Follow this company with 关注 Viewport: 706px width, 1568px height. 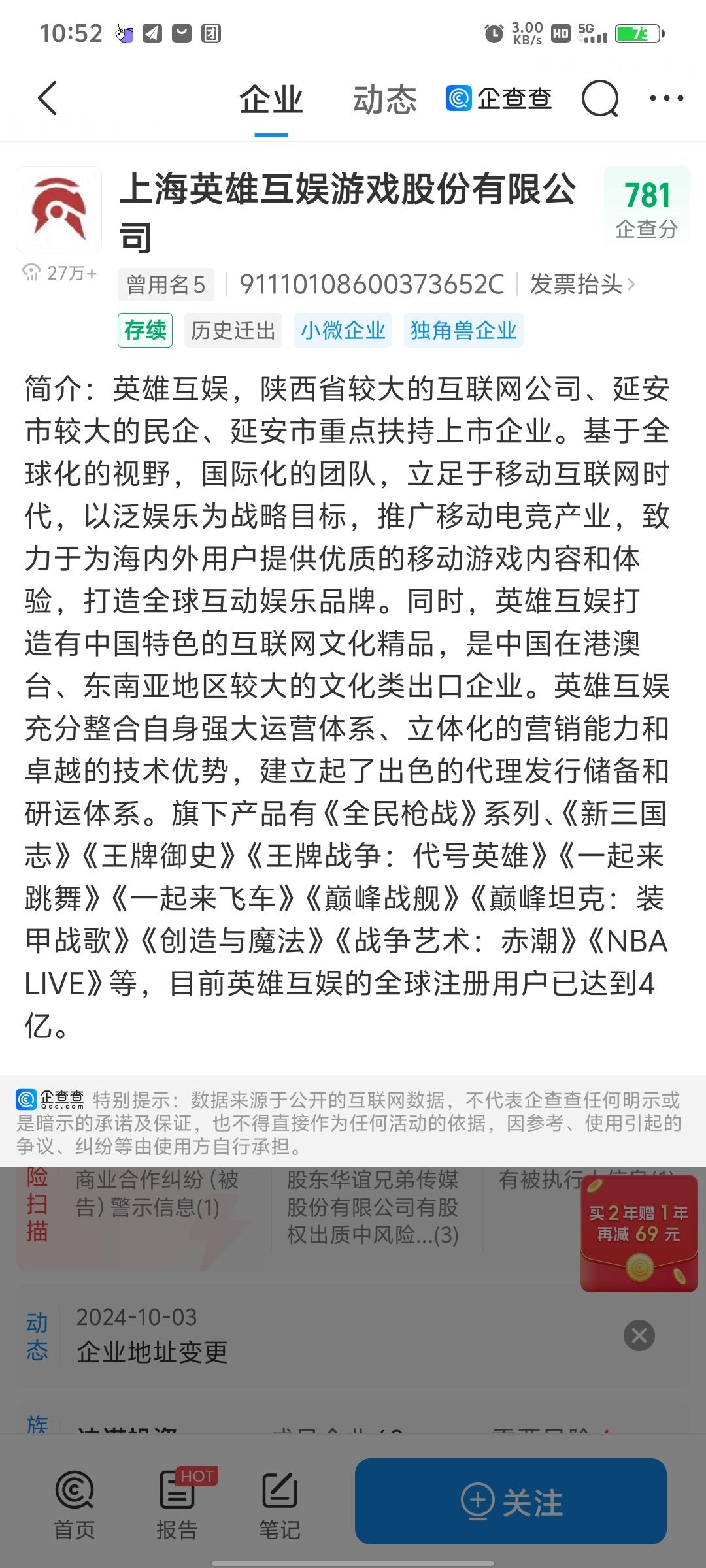tap(511, 1501)
